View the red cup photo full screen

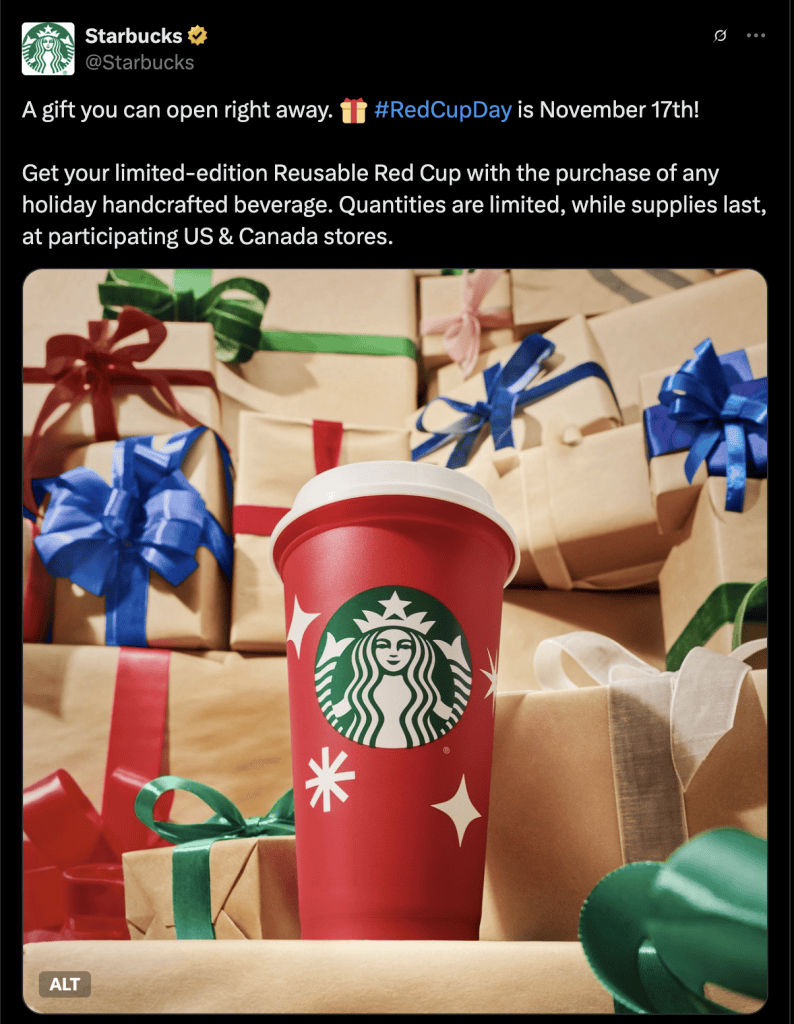[x=395, y=640]
